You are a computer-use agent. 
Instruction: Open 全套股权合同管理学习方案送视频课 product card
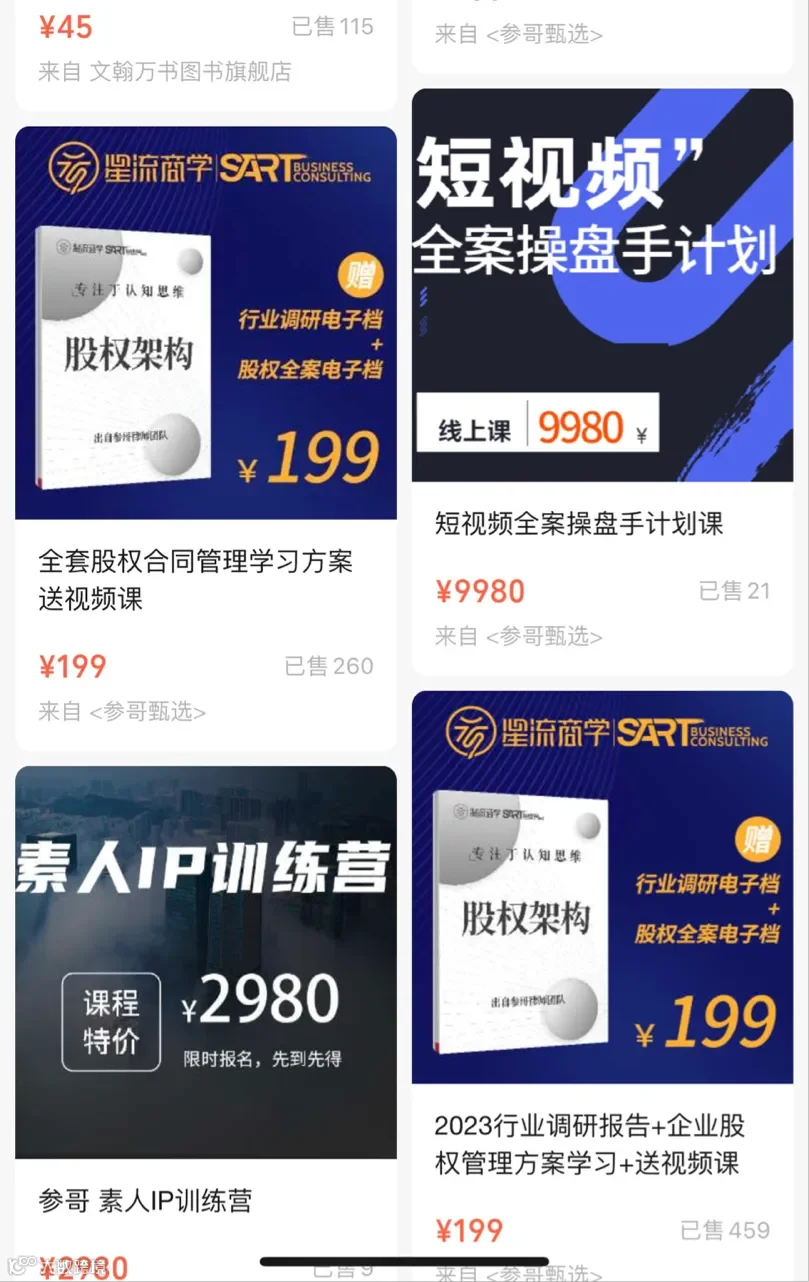coord(206,438)
